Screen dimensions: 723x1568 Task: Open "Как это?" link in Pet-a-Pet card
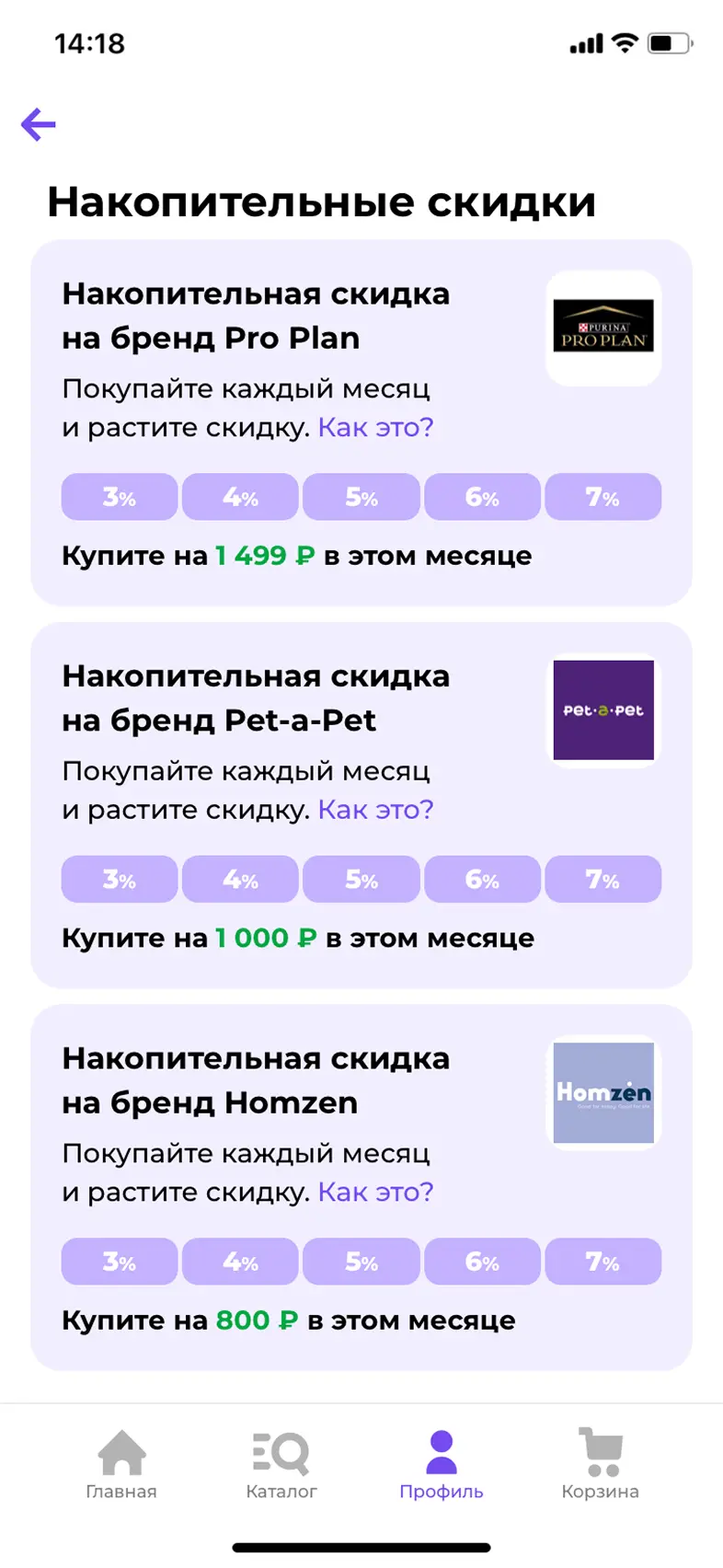point(375,810)
